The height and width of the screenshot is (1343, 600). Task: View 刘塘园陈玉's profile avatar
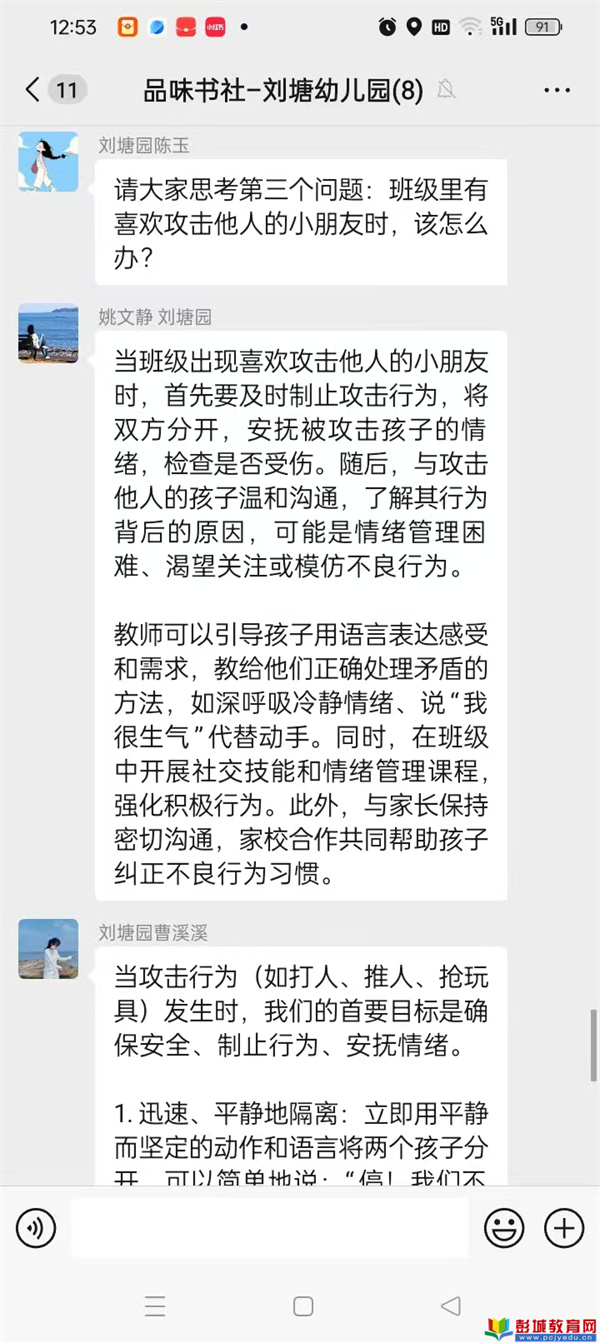[x=48, y=161]
